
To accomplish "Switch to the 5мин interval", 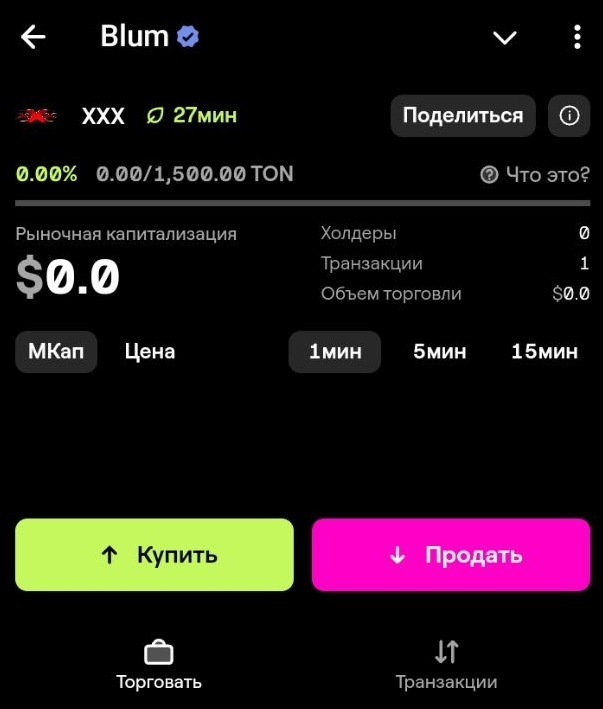I will (440, 352).
